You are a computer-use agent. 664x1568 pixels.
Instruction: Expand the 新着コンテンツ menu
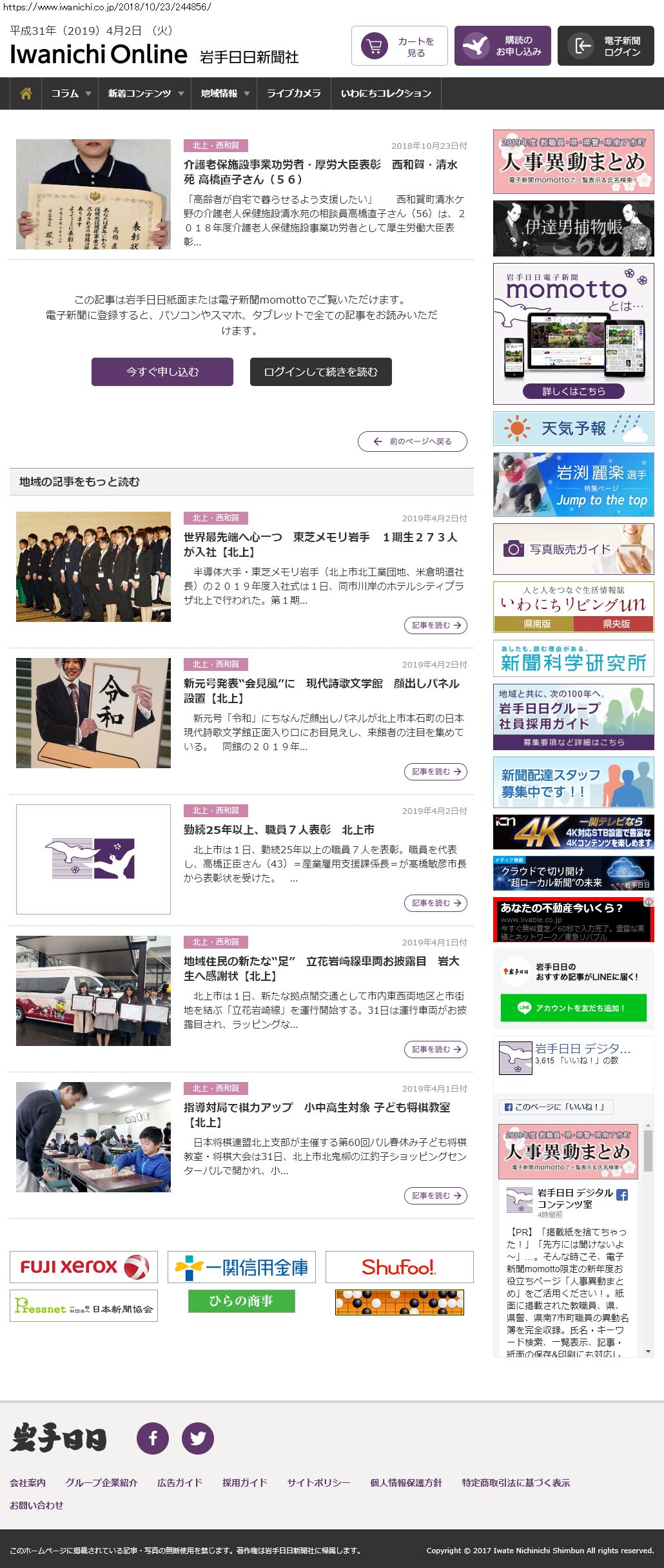(x=145, y=93)
